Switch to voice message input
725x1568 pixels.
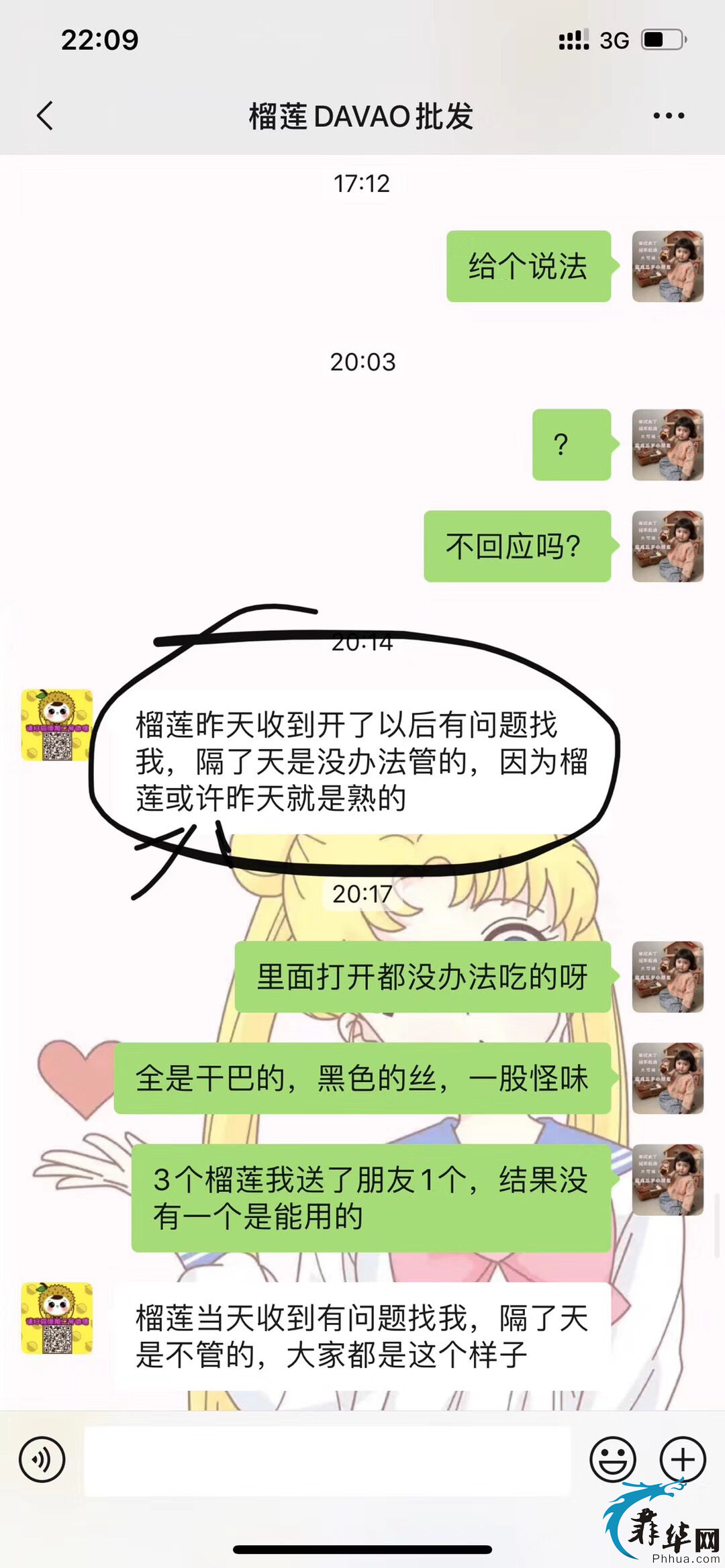coord(42,1459)
